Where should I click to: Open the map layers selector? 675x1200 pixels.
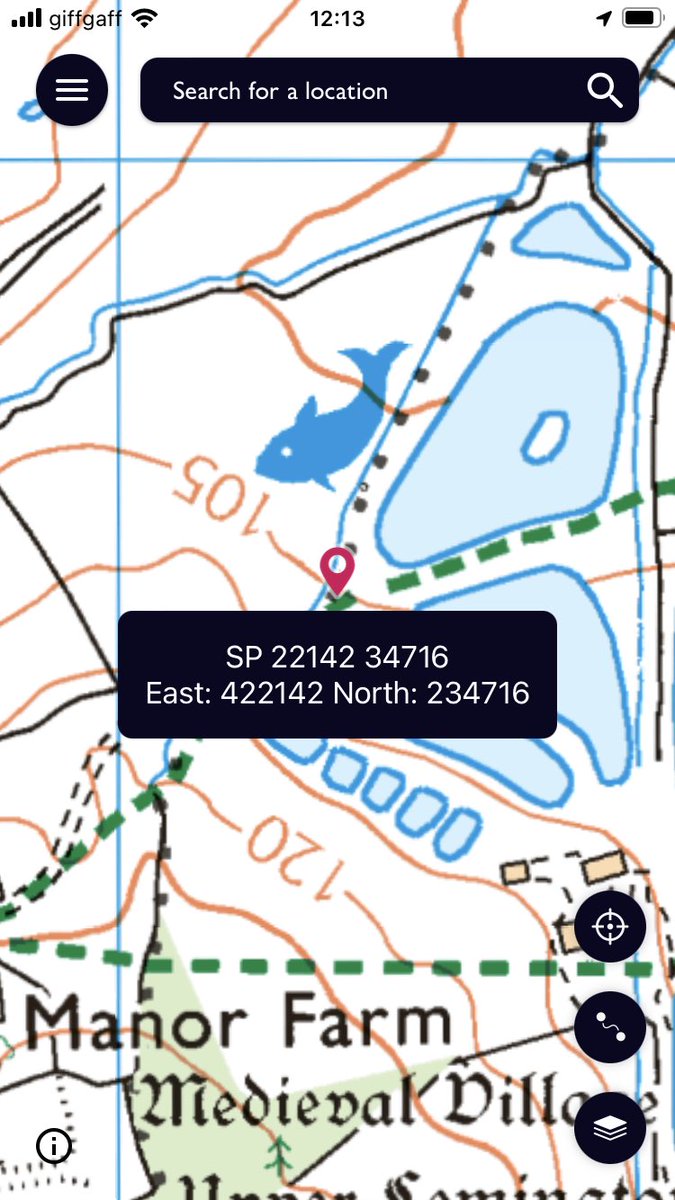point(610,1128)
